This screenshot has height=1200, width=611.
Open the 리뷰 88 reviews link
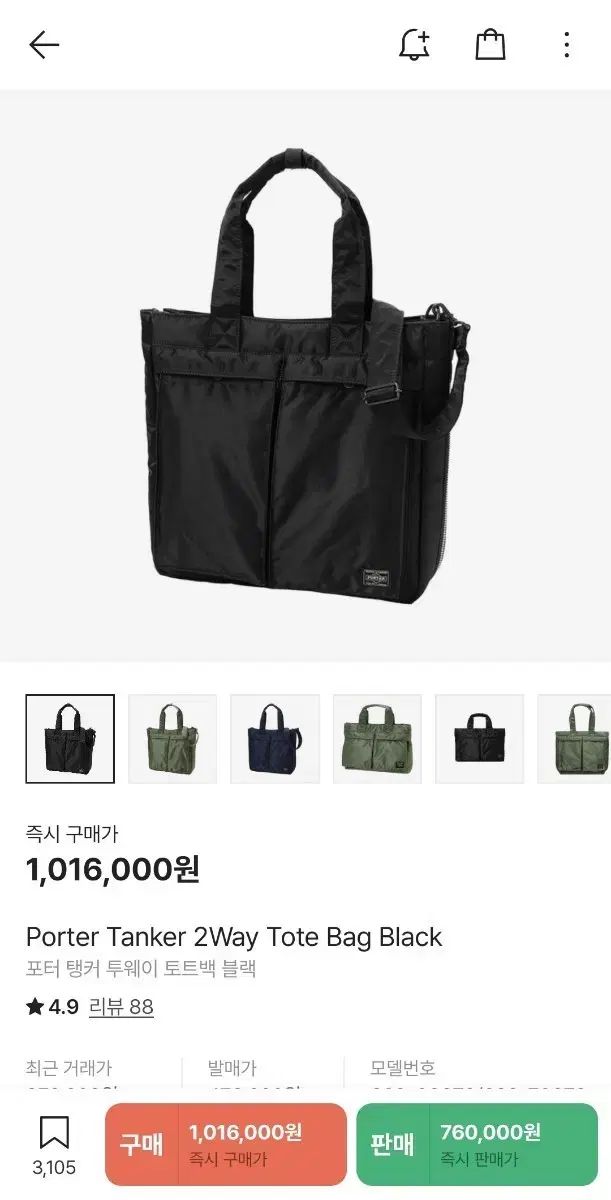click(x=121, y=1006)
